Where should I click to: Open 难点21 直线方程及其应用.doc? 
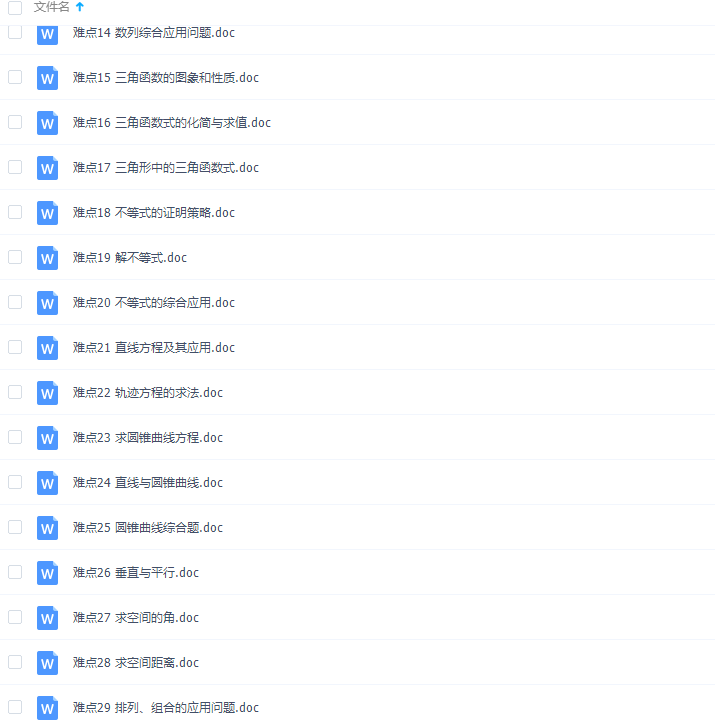[x=153, y=348]
